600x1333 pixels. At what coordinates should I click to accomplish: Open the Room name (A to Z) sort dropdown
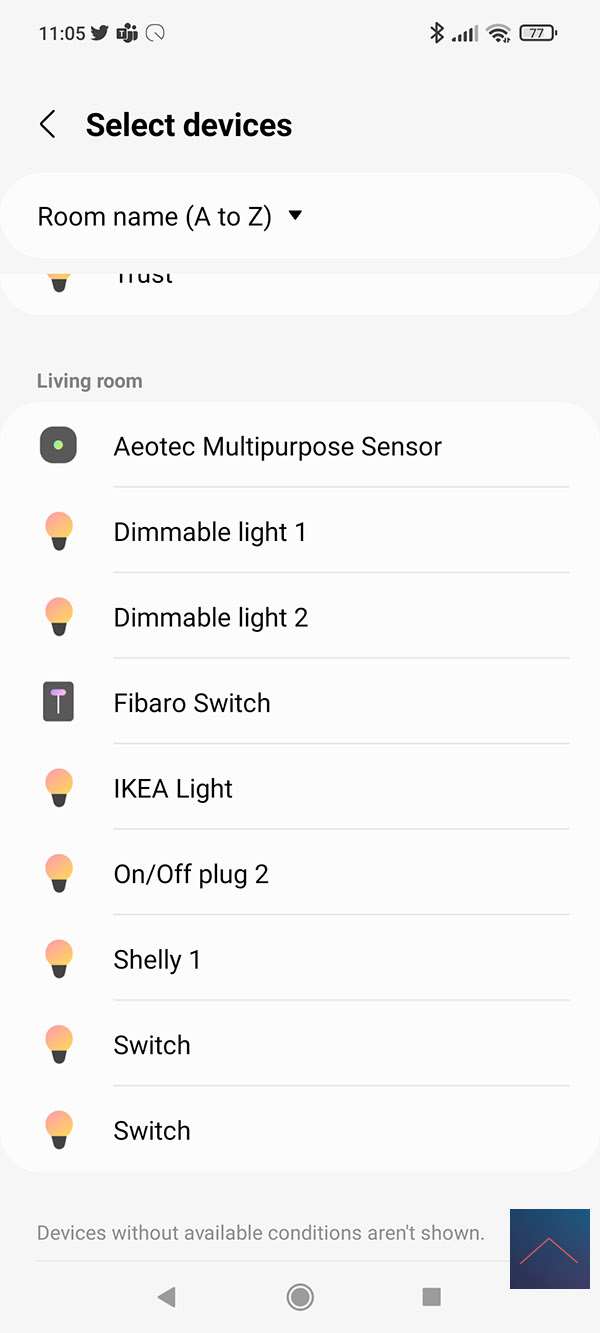point(170,217)
